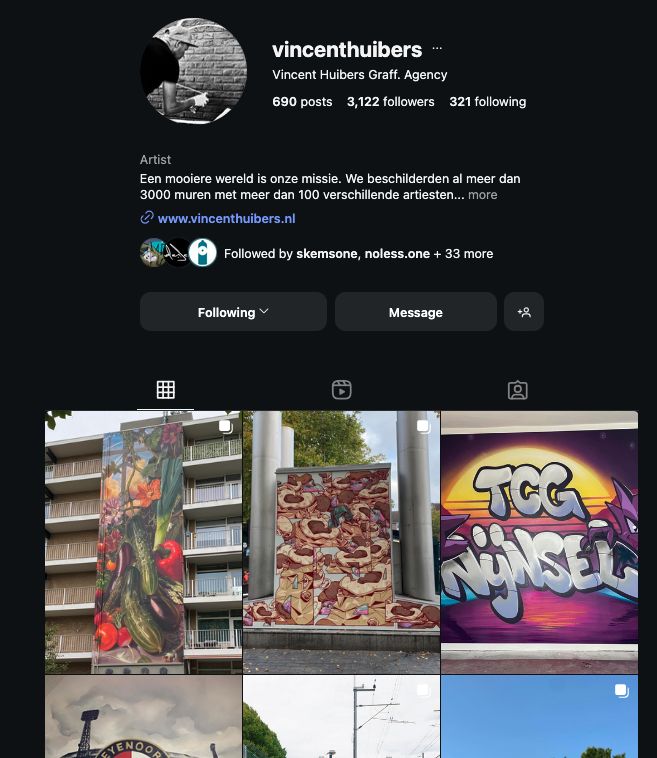Screen dimensions: 657x758
Task: Open the Following dropdown button
Action: (x=233, y=312)
